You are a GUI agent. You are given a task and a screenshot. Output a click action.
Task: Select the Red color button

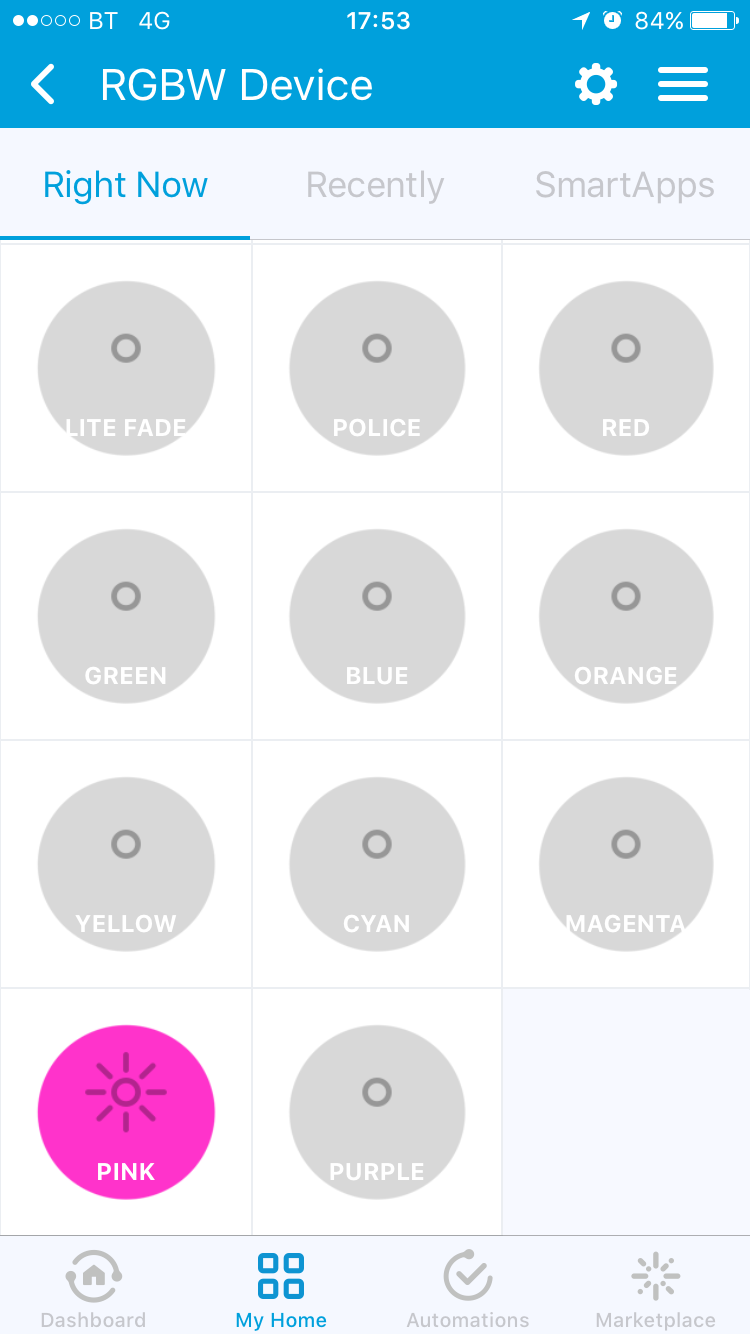click(x=626, y=368)
